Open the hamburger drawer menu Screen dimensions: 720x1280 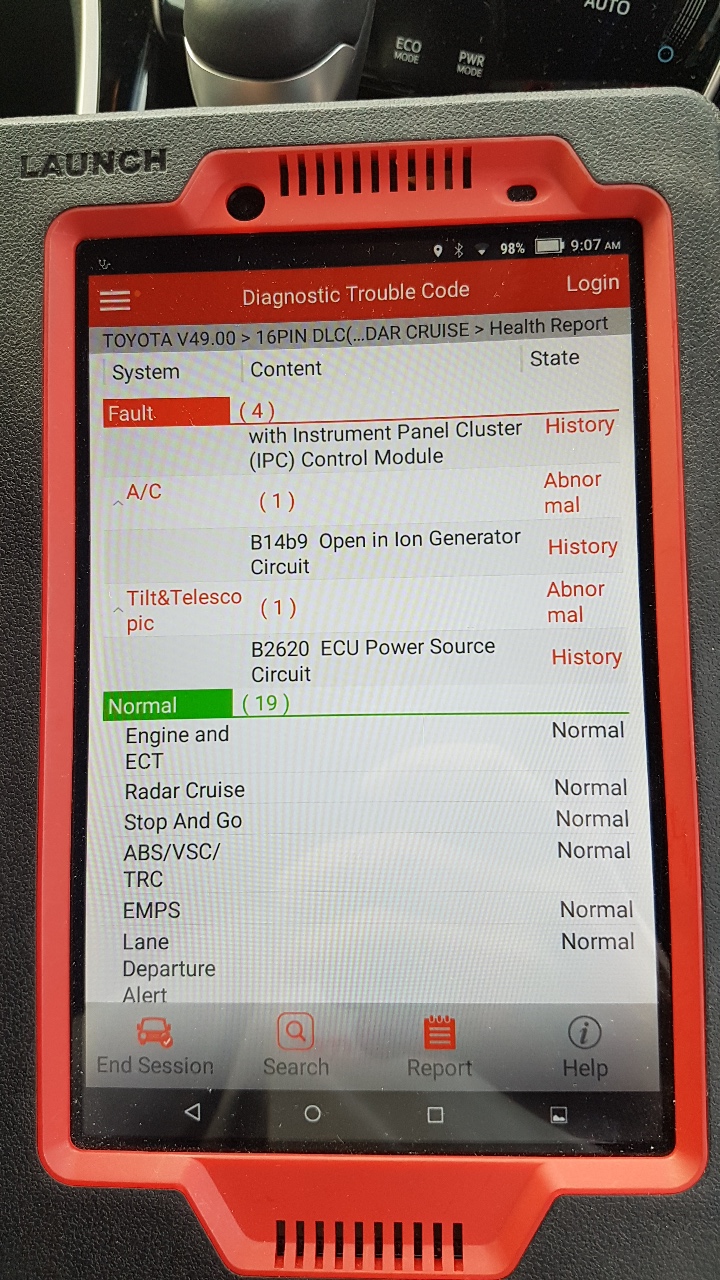click(115, 300)
